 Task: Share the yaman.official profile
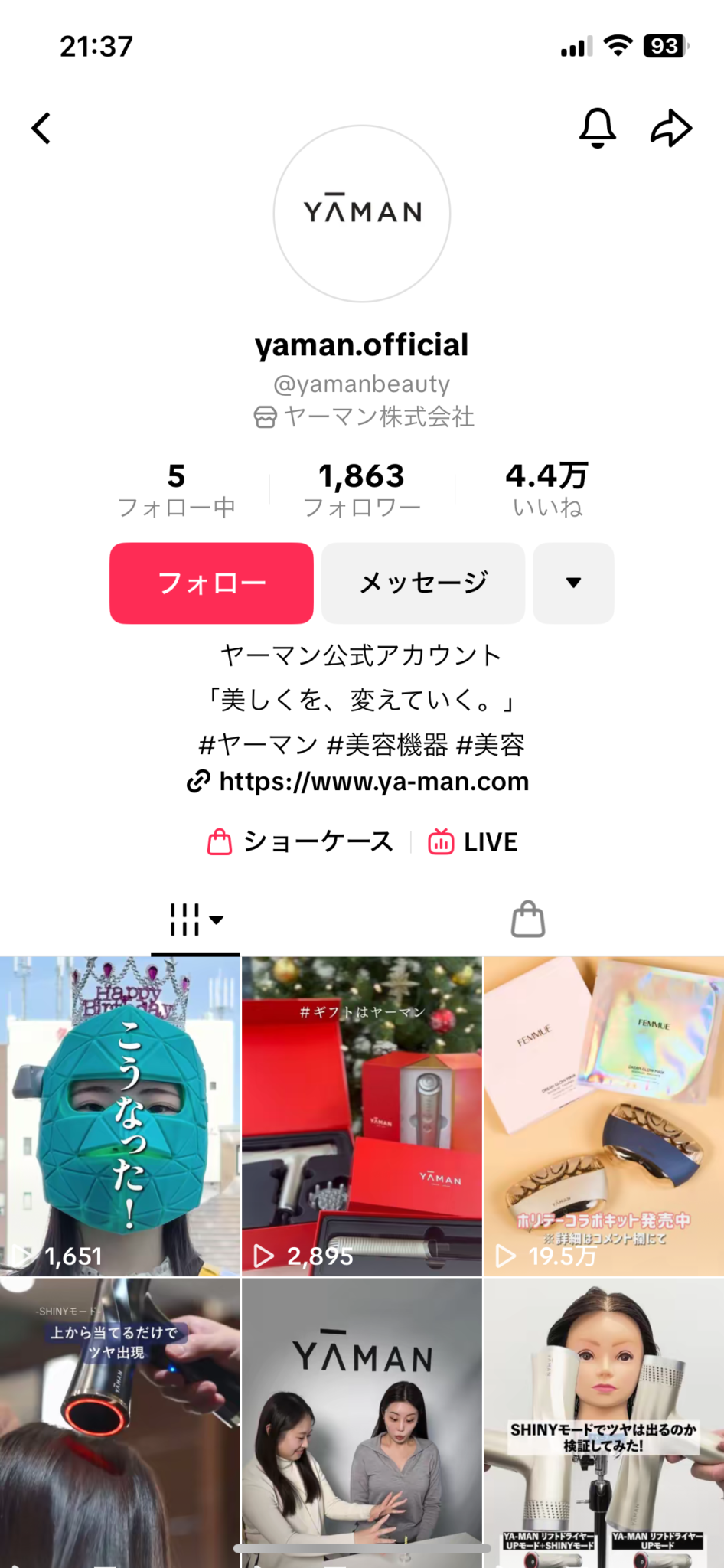point(671,128)
